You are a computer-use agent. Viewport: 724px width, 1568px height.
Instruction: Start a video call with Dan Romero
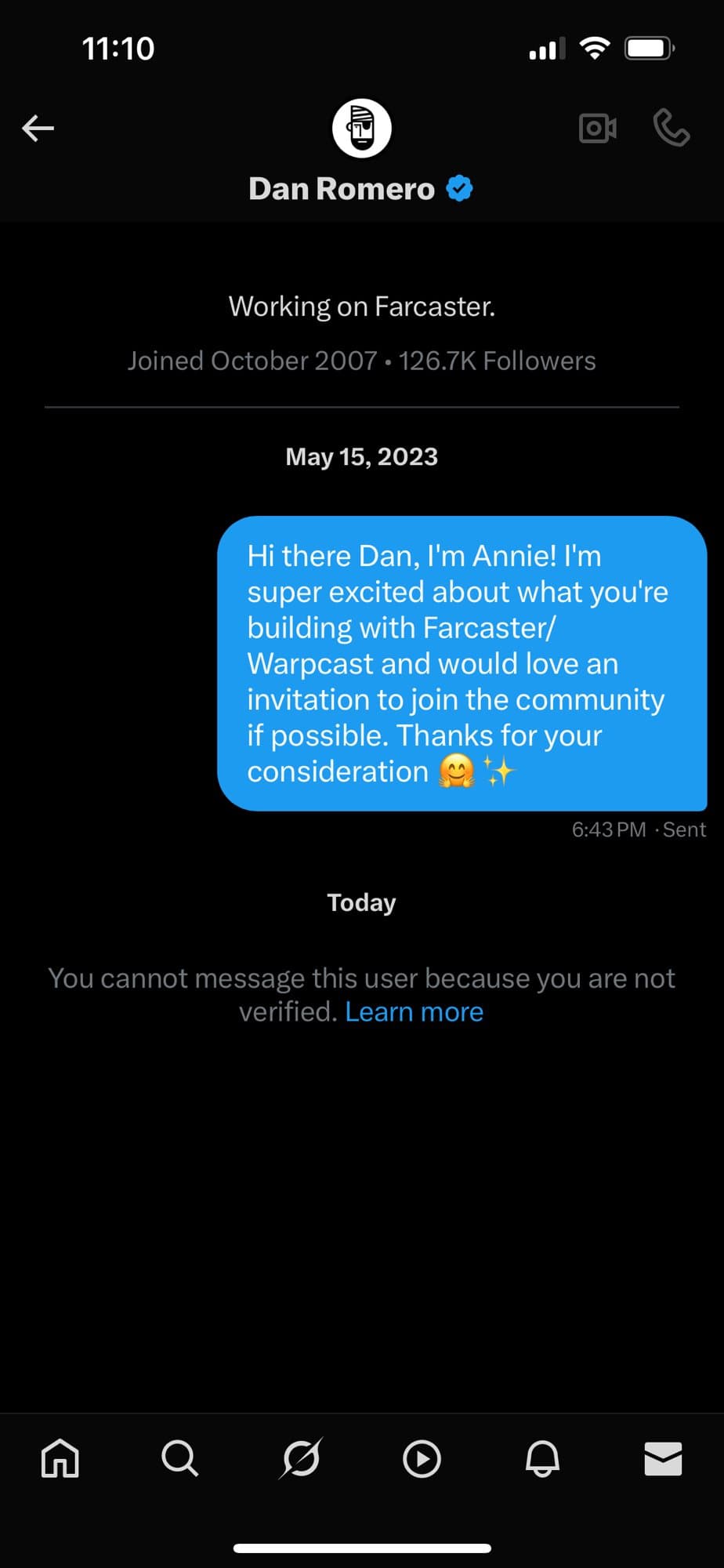[597, 128]
